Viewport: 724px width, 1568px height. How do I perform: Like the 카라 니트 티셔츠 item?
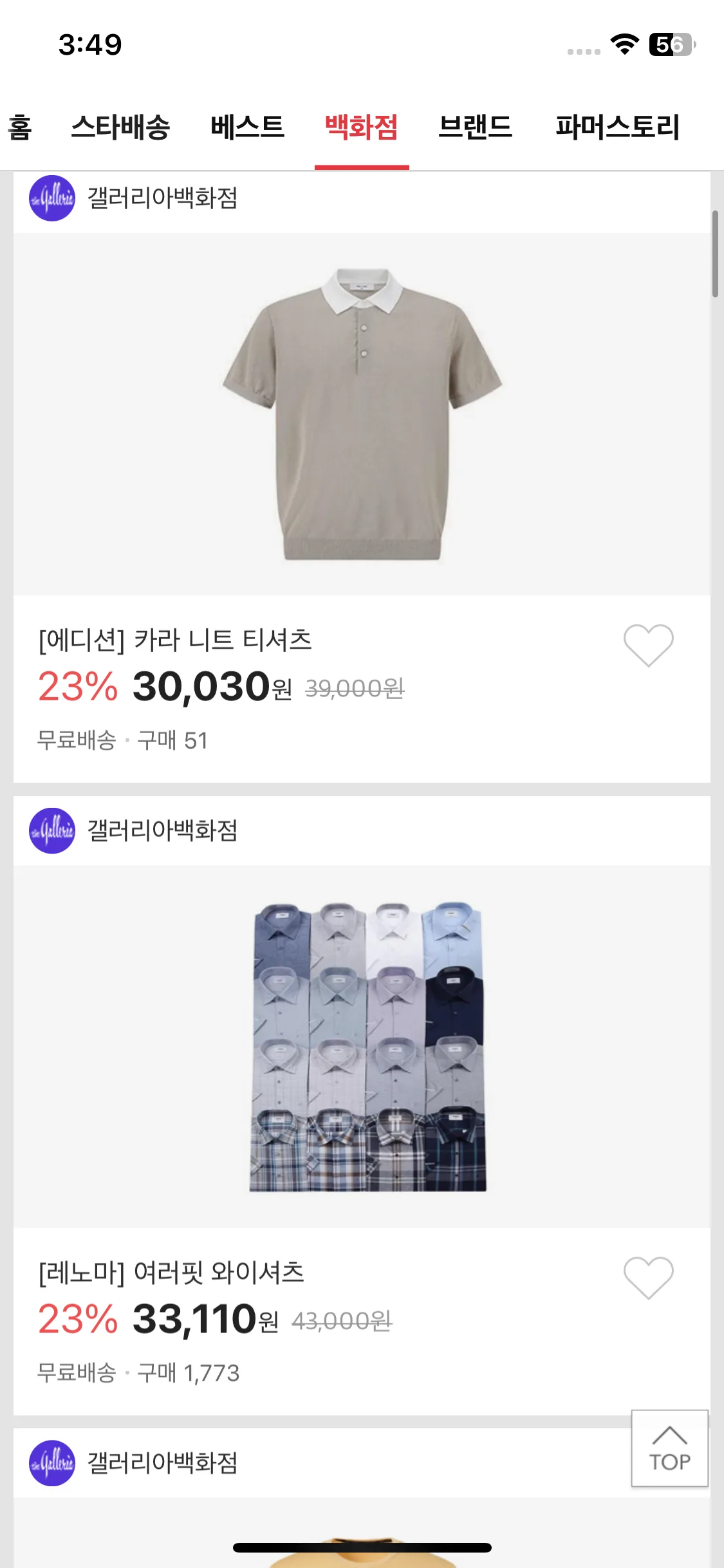point(648,645)
